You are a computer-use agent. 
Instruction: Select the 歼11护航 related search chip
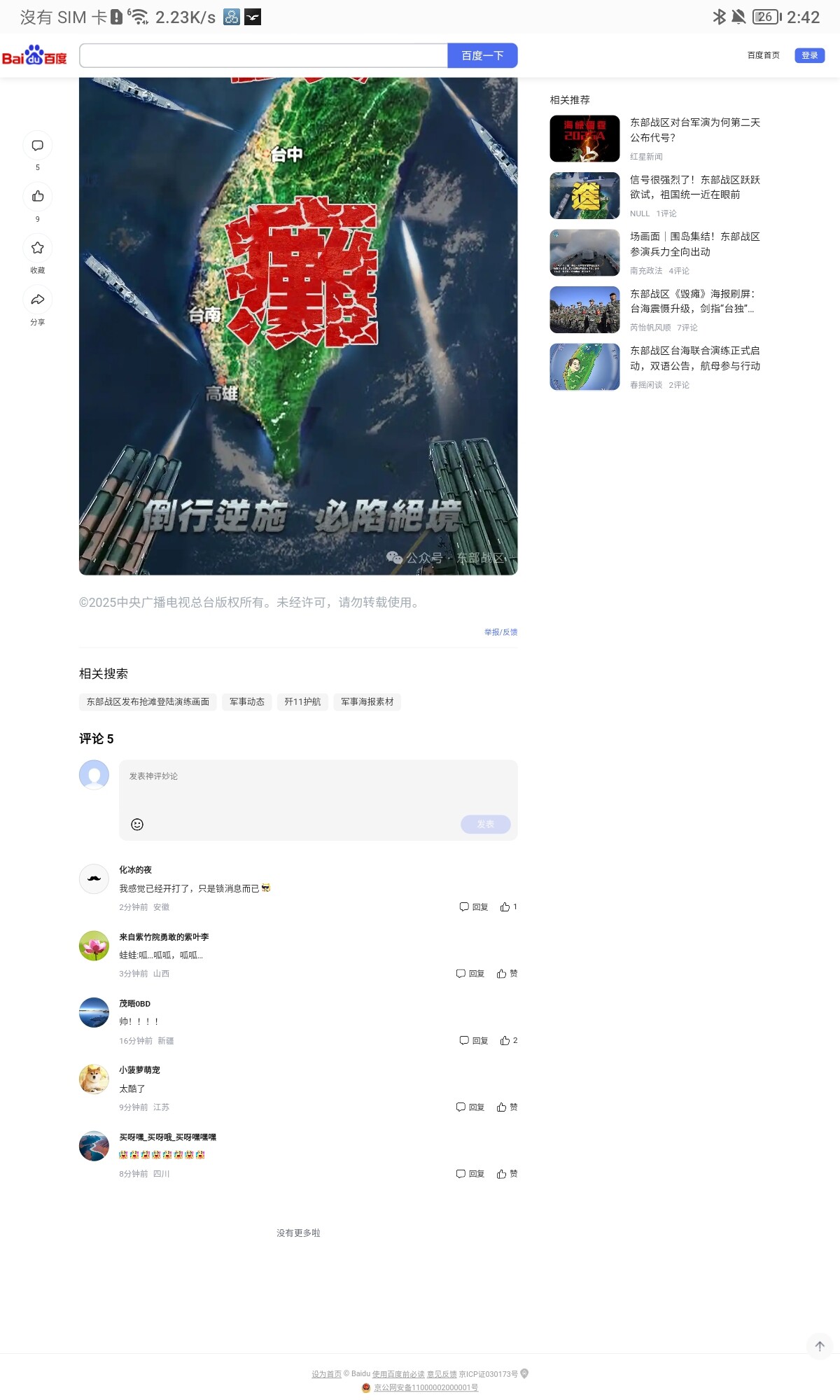pos(302,701)
